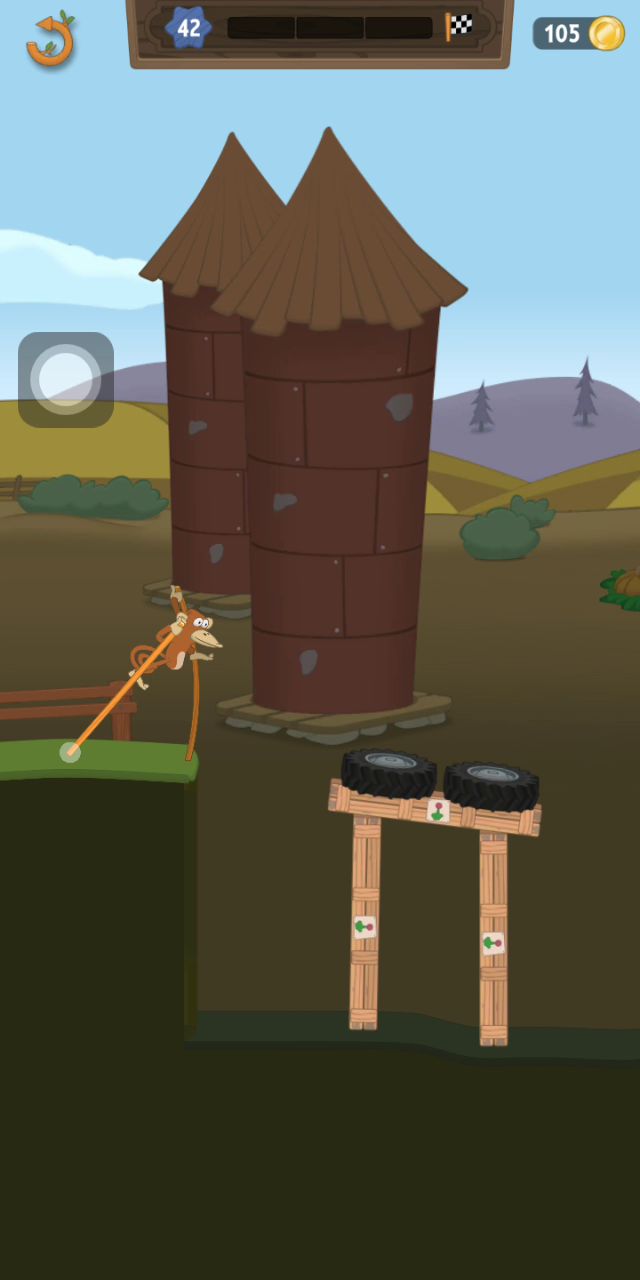Tap the round gray circle button

[66, 380]
